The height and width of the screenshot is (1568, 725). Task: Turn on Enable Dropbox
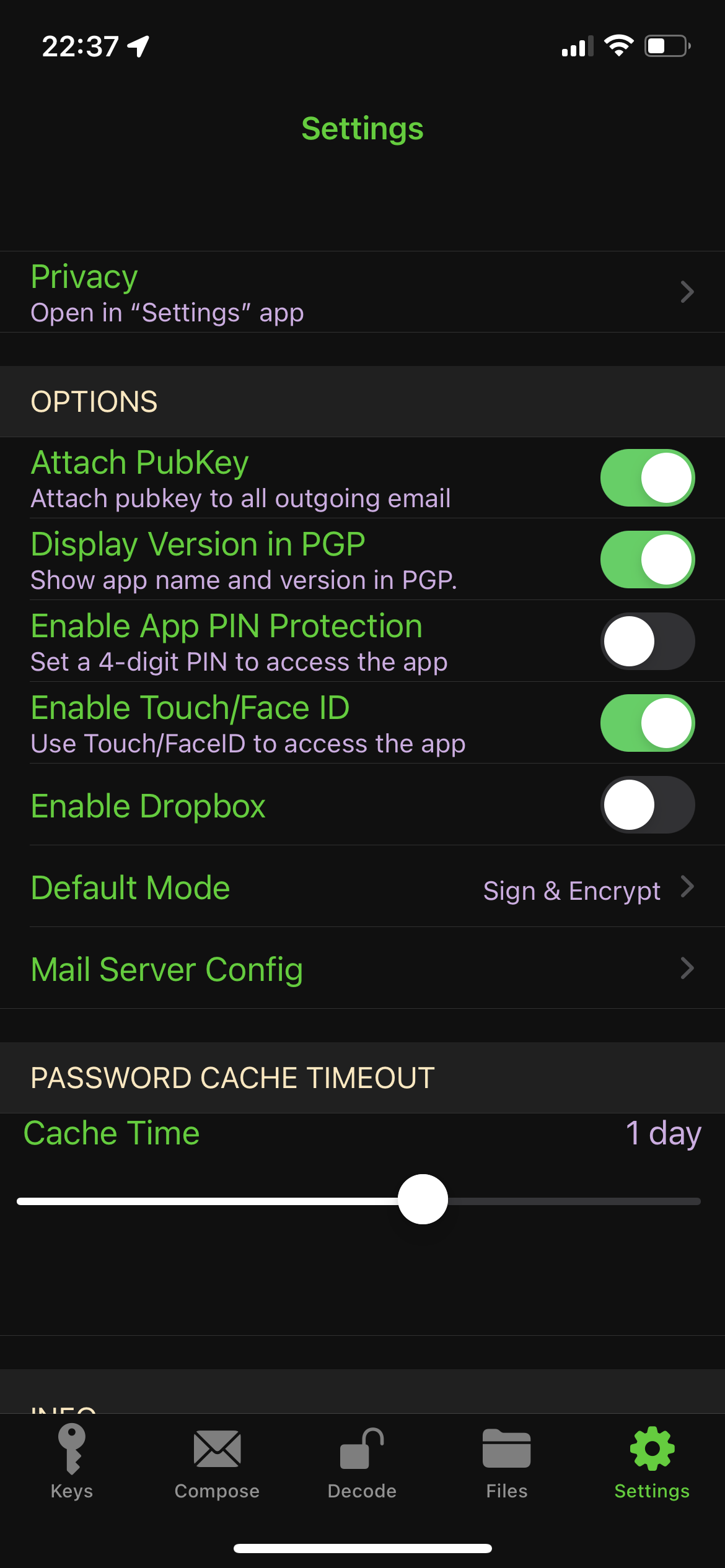647,805
